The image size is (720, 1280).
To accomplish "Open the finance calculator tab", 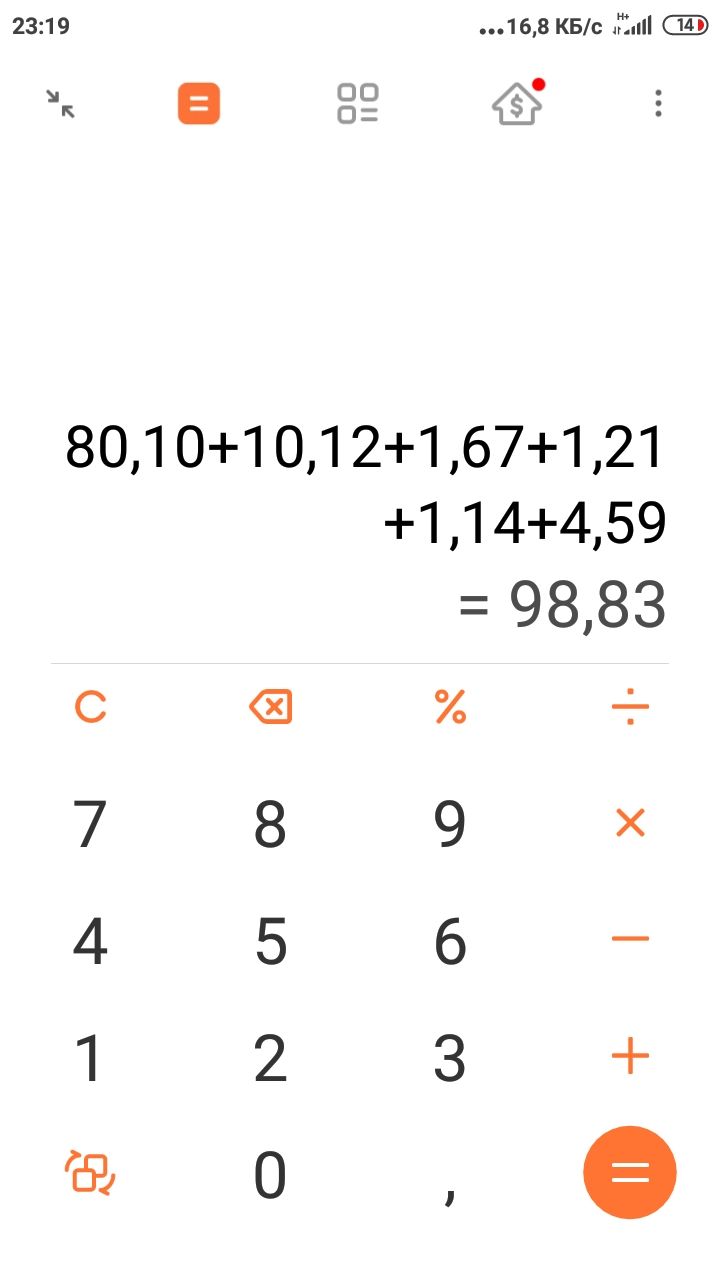I will click(x=518, y=102).
